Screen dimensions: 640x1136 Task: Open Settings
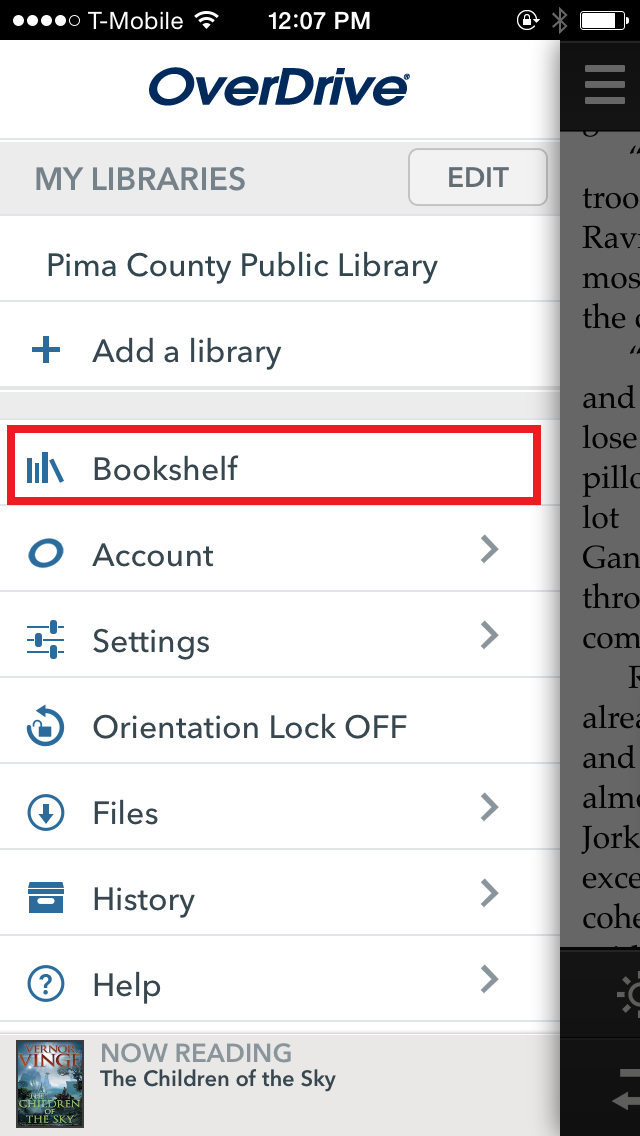point(280,641)
